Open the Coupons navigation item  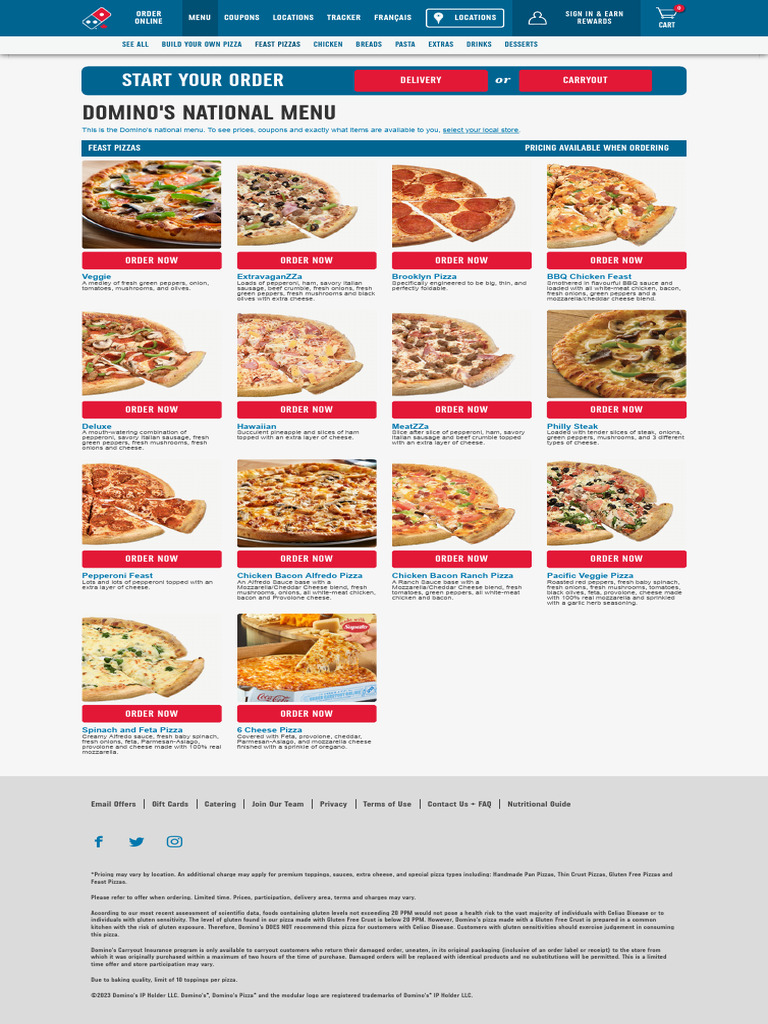pos(242,18)
